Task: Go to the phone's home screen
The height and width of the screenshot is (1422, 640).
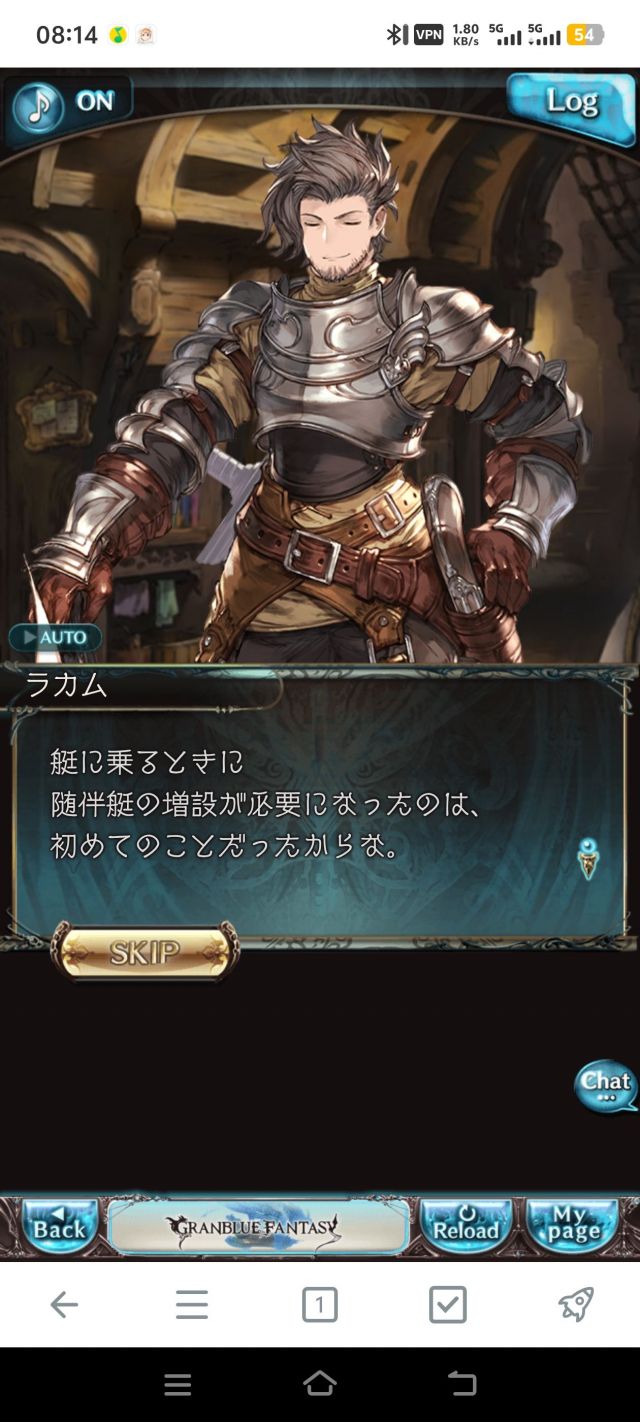Action: (x=319, y=1384)
